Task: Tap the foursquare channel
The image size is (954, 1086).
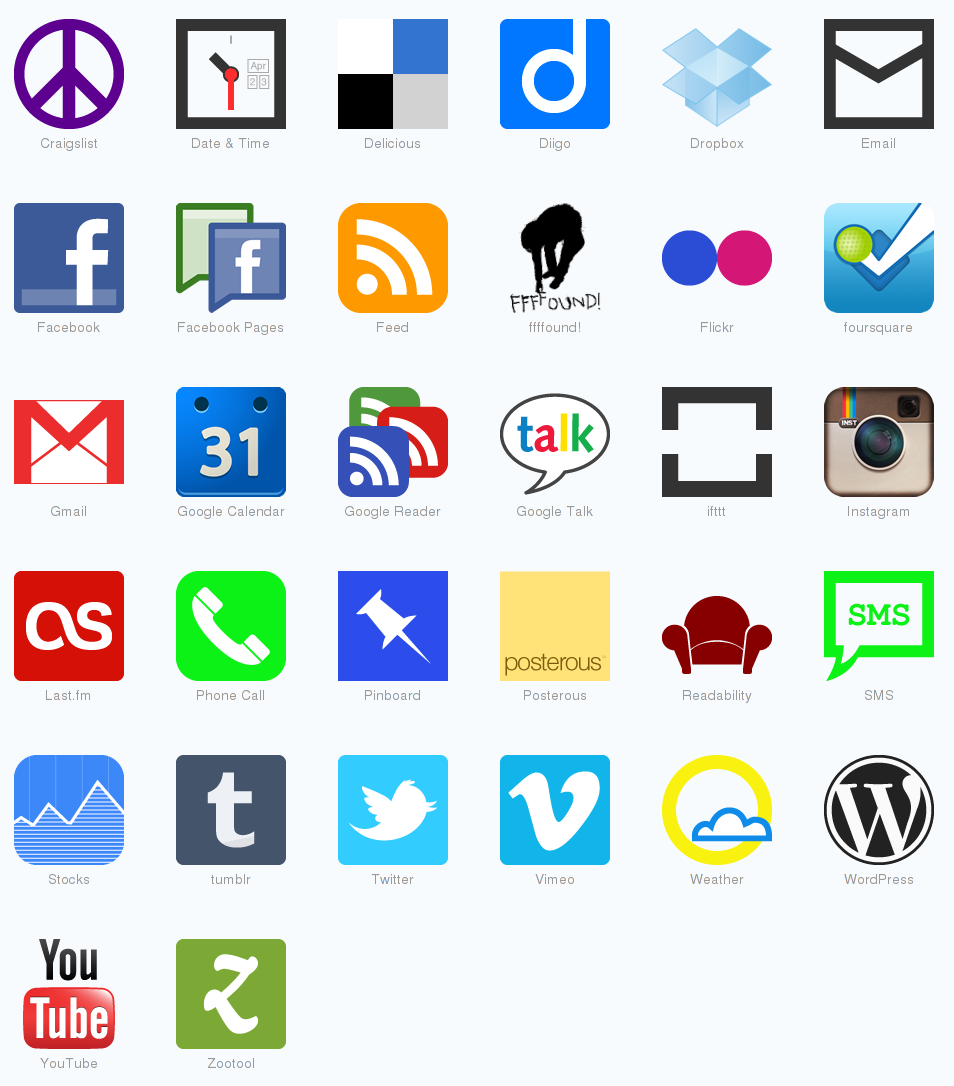Action: tap(879, 258)
